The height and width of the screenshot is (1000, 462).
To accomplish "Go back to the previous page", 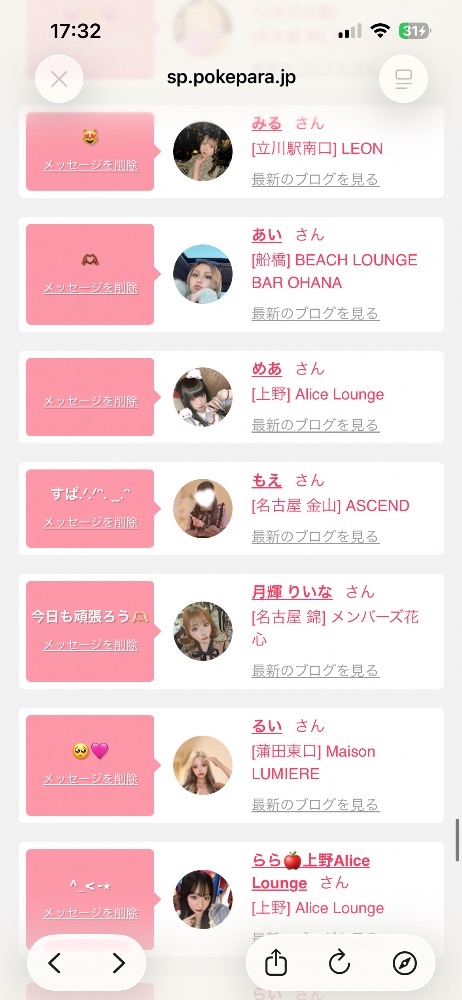I will 55,963.
